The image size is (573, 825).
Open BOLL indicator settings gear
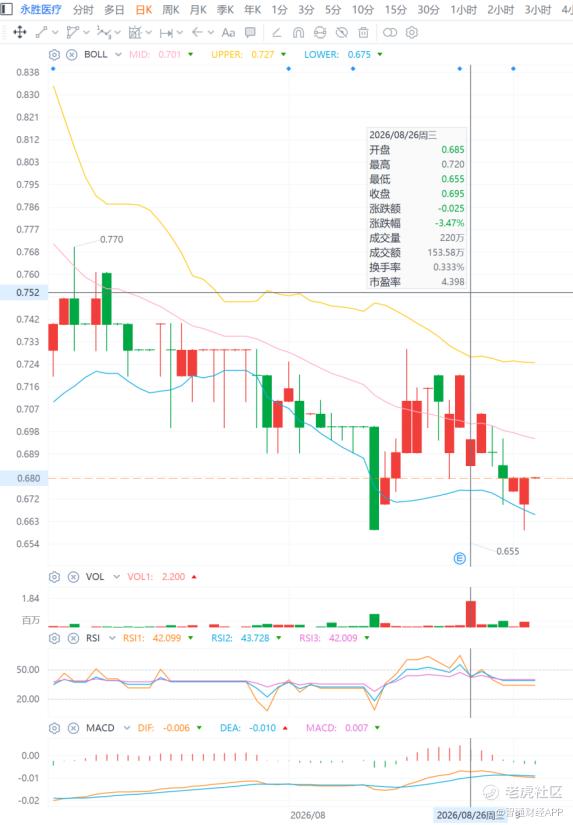pos(54,54)
